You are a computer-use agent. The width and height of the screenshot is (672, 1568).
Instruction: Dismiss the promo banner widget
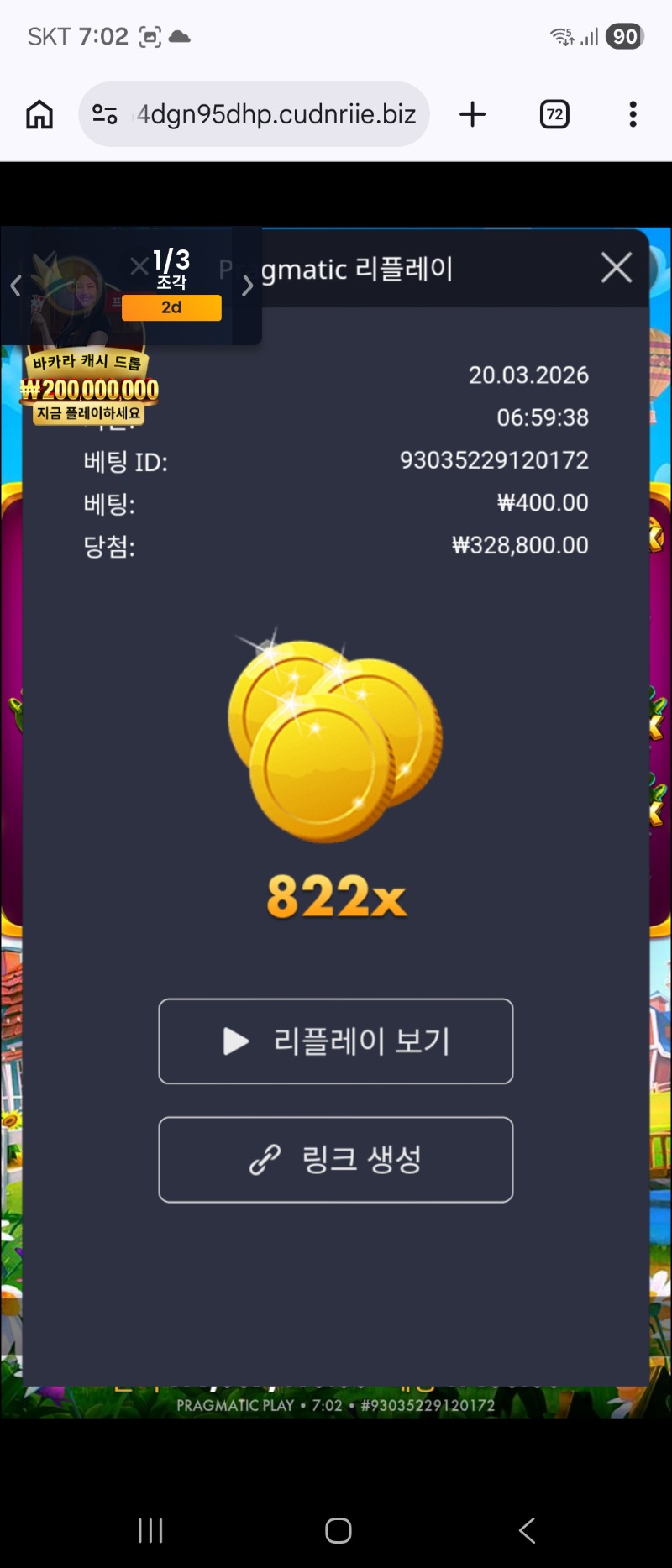click(x=139, y=267)
